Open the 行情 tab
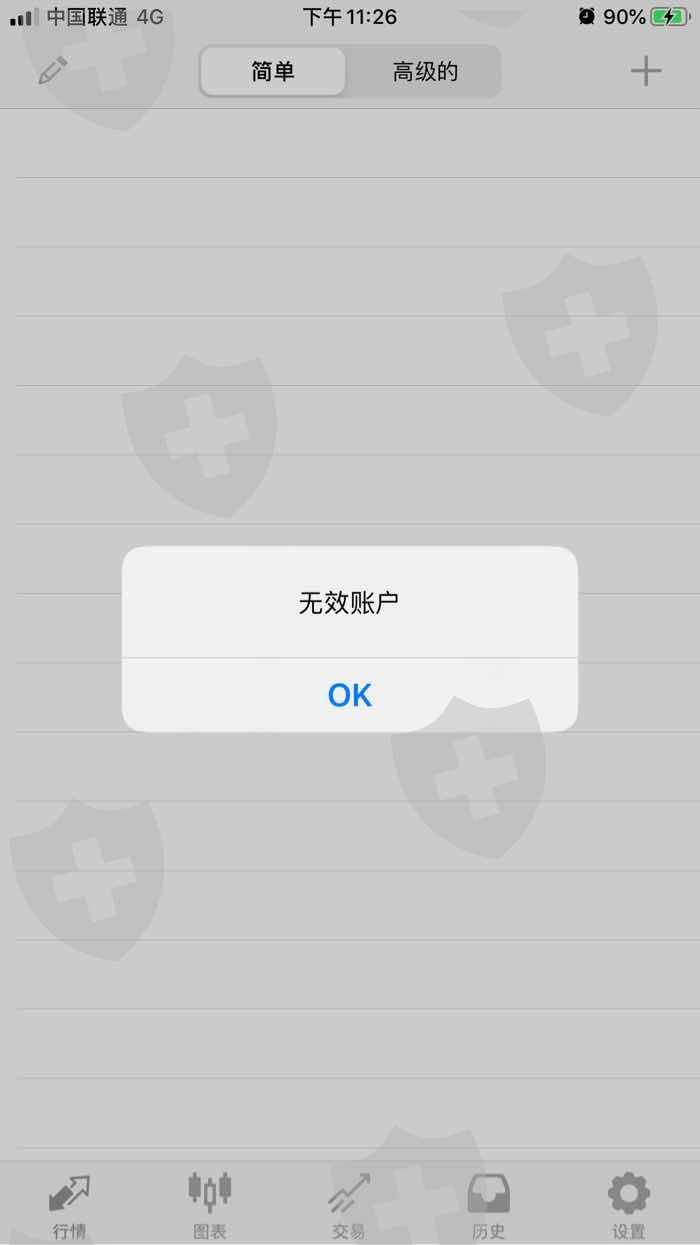The image size is (700, 1245). [x=70, y=1205]
